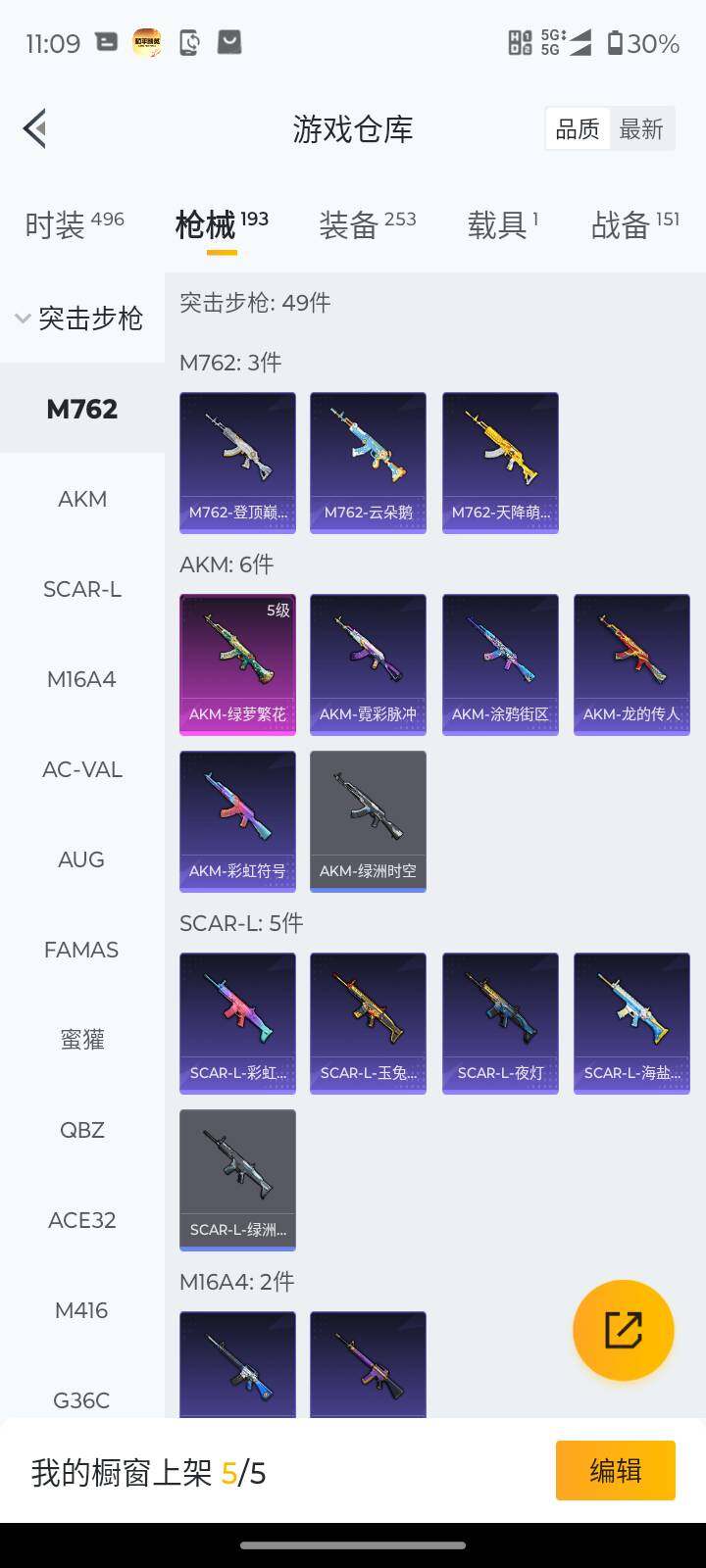
Task: Open the 载具 tab
Action: 502,224
